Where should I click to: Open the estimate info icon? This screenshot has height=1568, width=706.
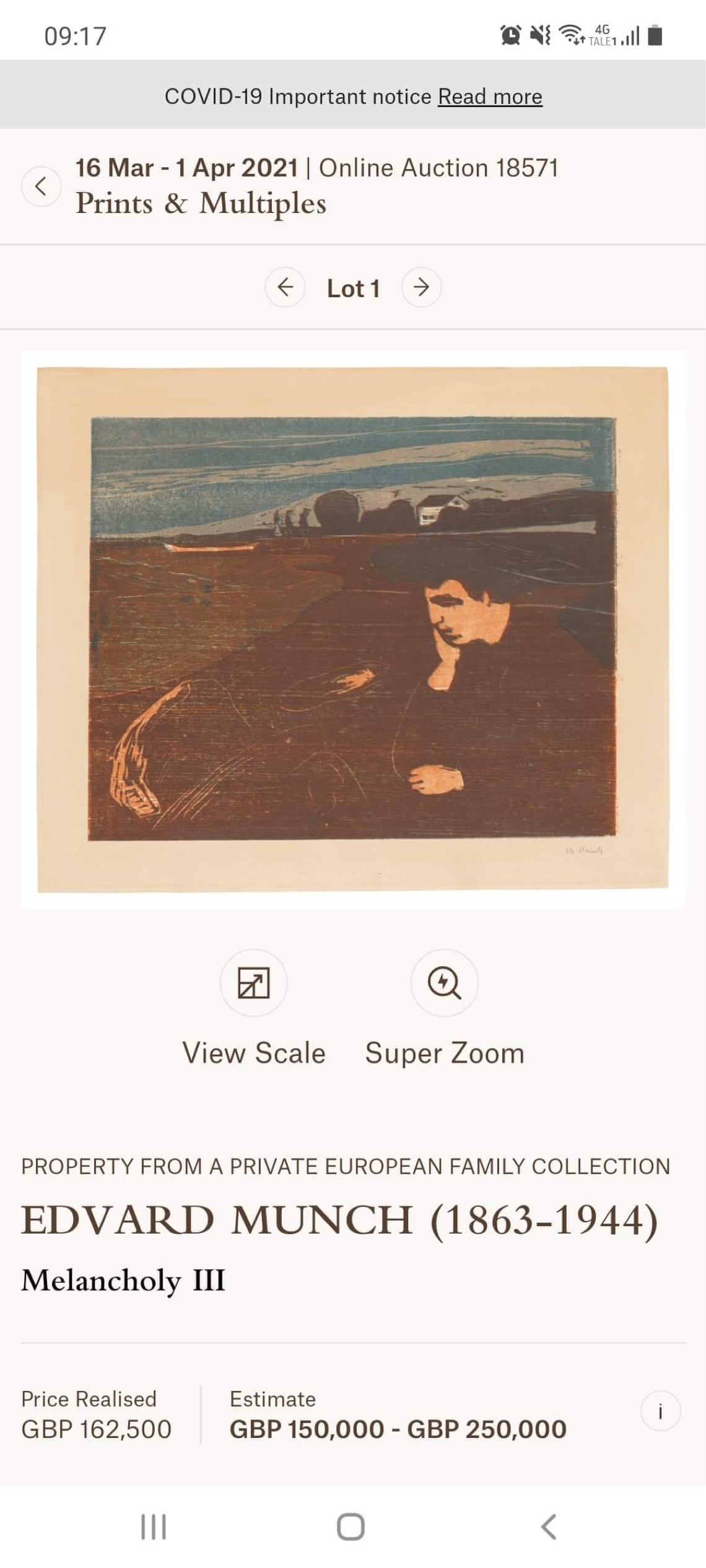[660, 1411]
